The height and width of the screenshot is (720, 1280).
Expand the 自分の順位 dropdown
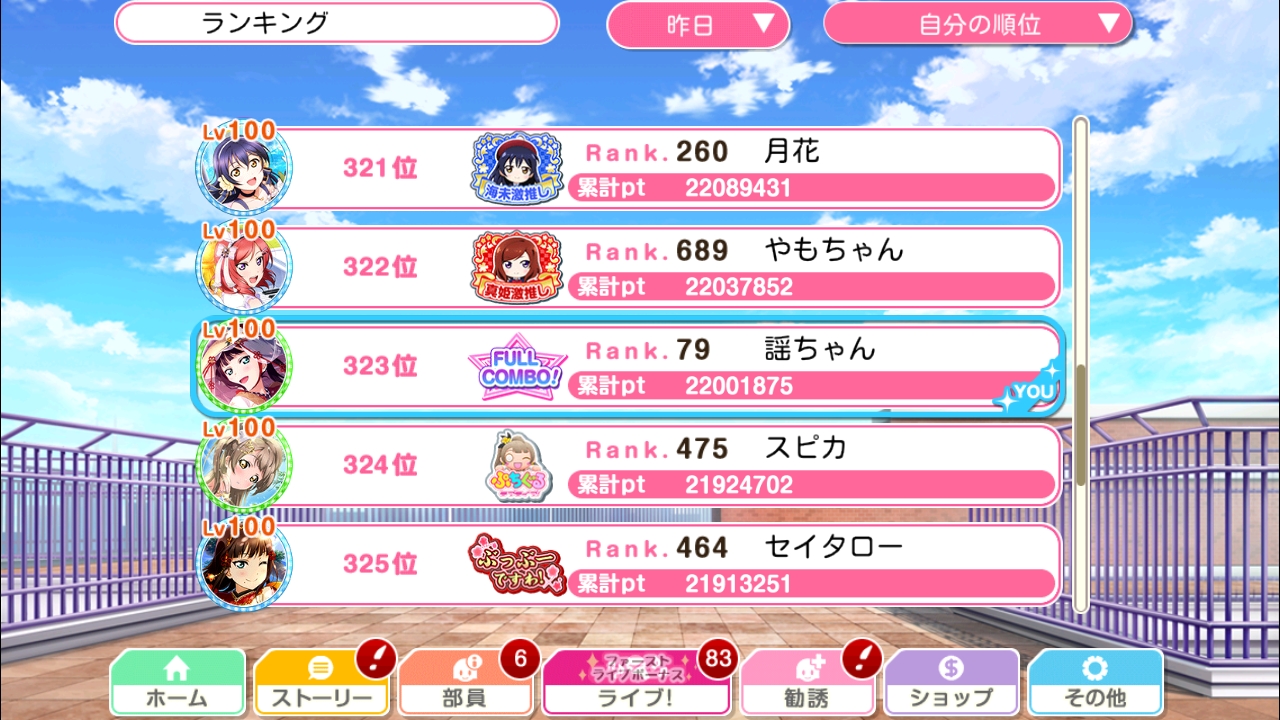click(x=977, y=24)
